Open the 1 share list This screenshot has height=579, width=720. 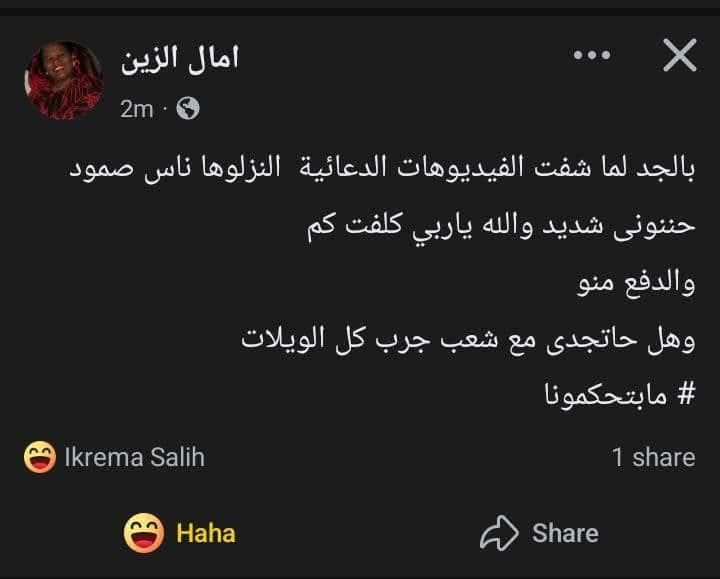(653, 457)
